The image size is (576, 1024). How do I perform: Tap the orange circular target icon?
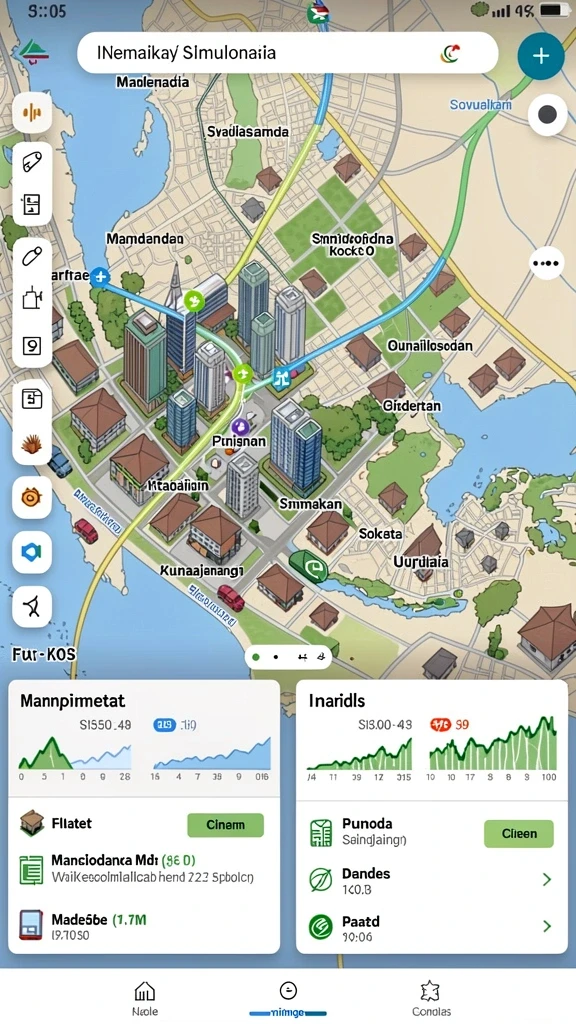click(32, 498)
